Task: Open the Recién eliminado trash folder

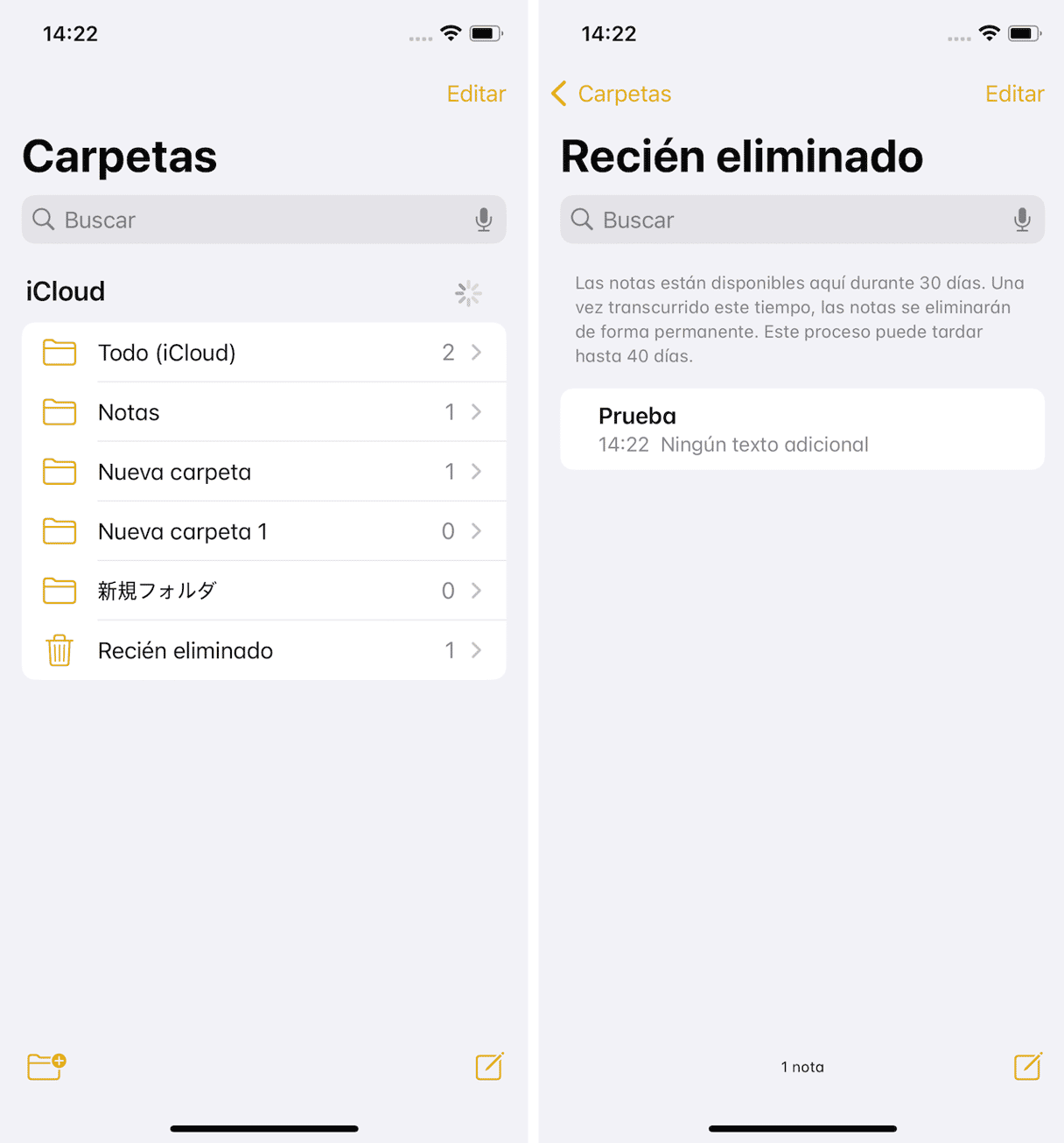Action: [262, 650]
